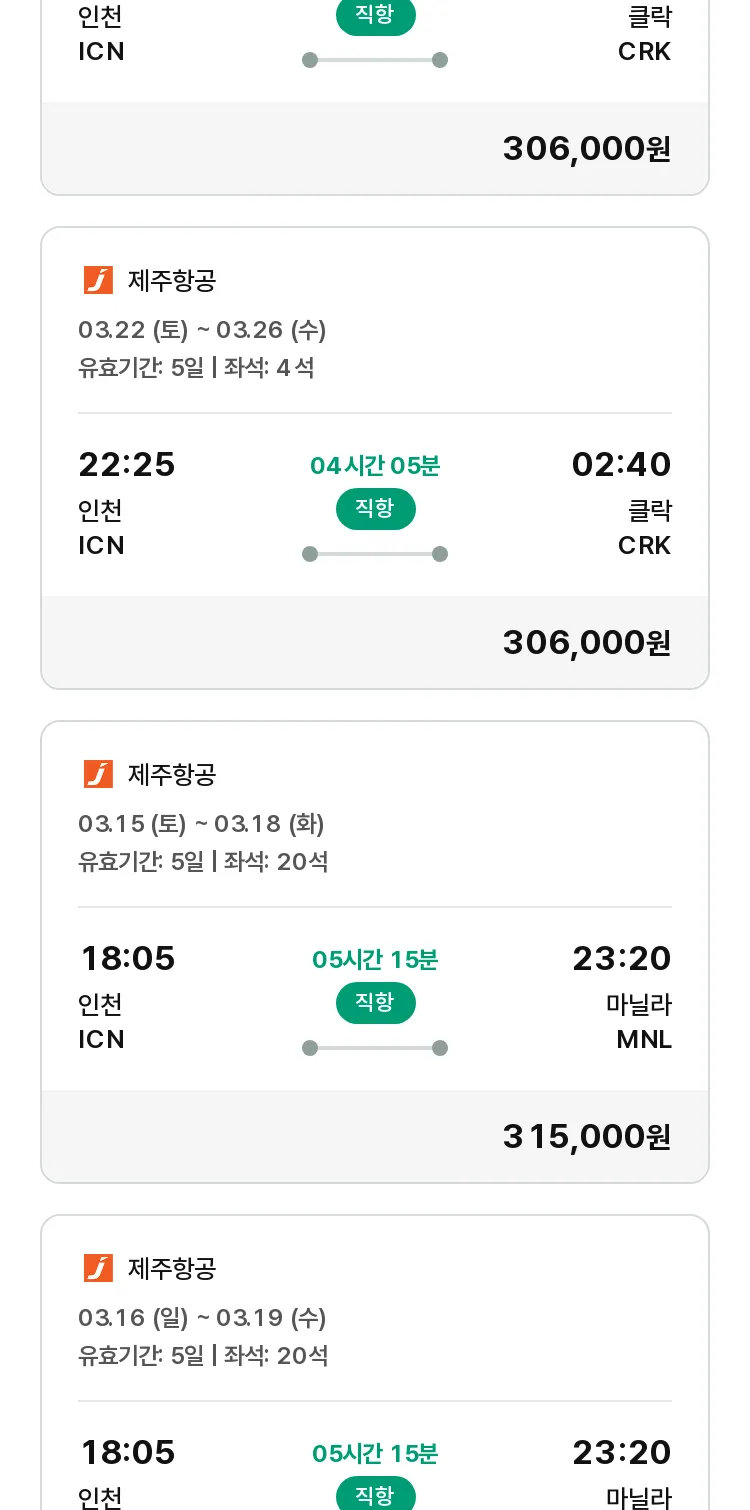750x1510 pixels.
Task: Open the 03.22–03.26 Jeju Air Clark flight card
Action: (x=375, y=458)
